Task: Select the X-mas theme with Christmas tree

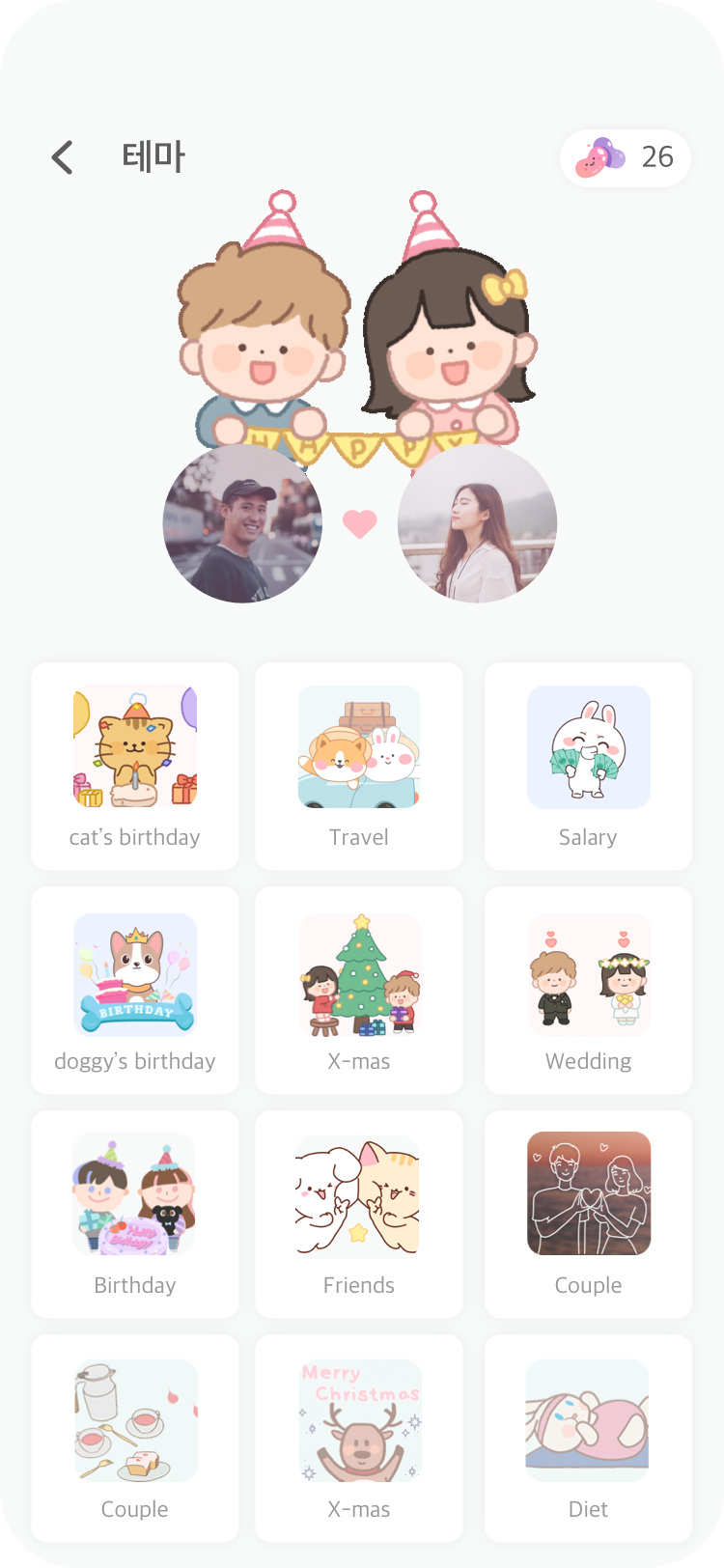Action: (x=359, y=990)
